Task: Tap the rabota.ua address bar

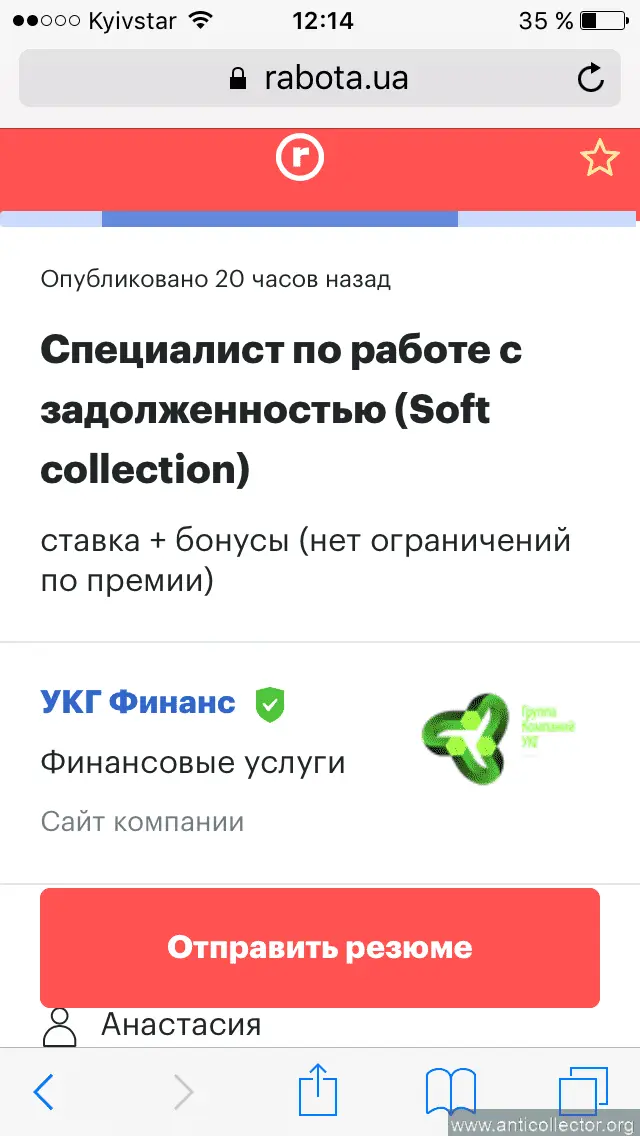Action: click(320, 78)
